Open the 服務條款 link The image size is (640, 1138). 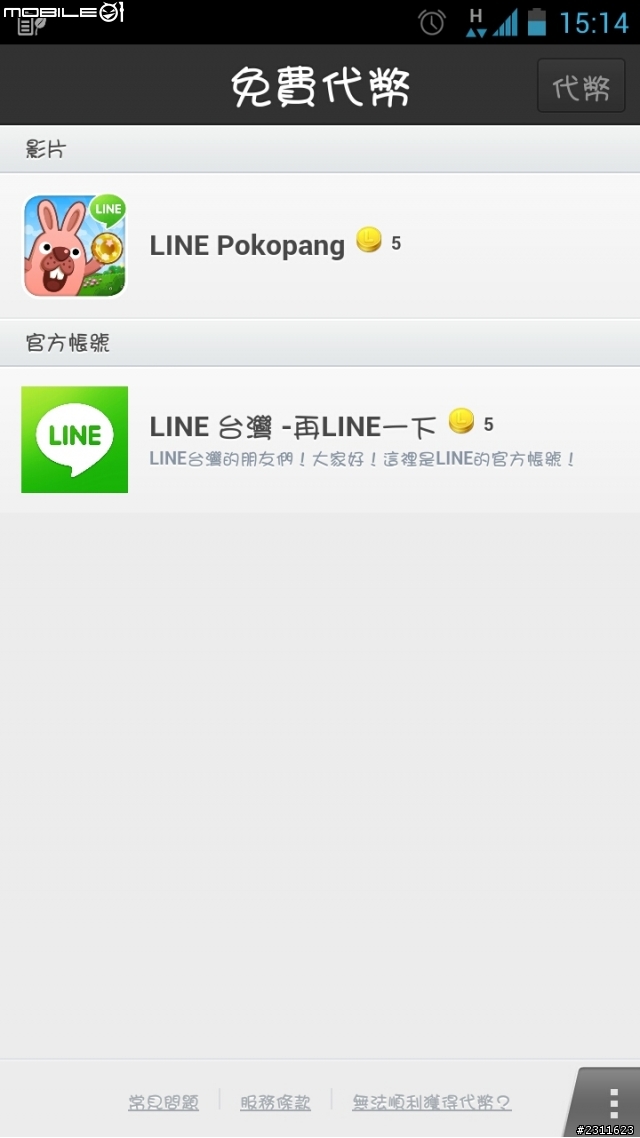coord(275,1102)
